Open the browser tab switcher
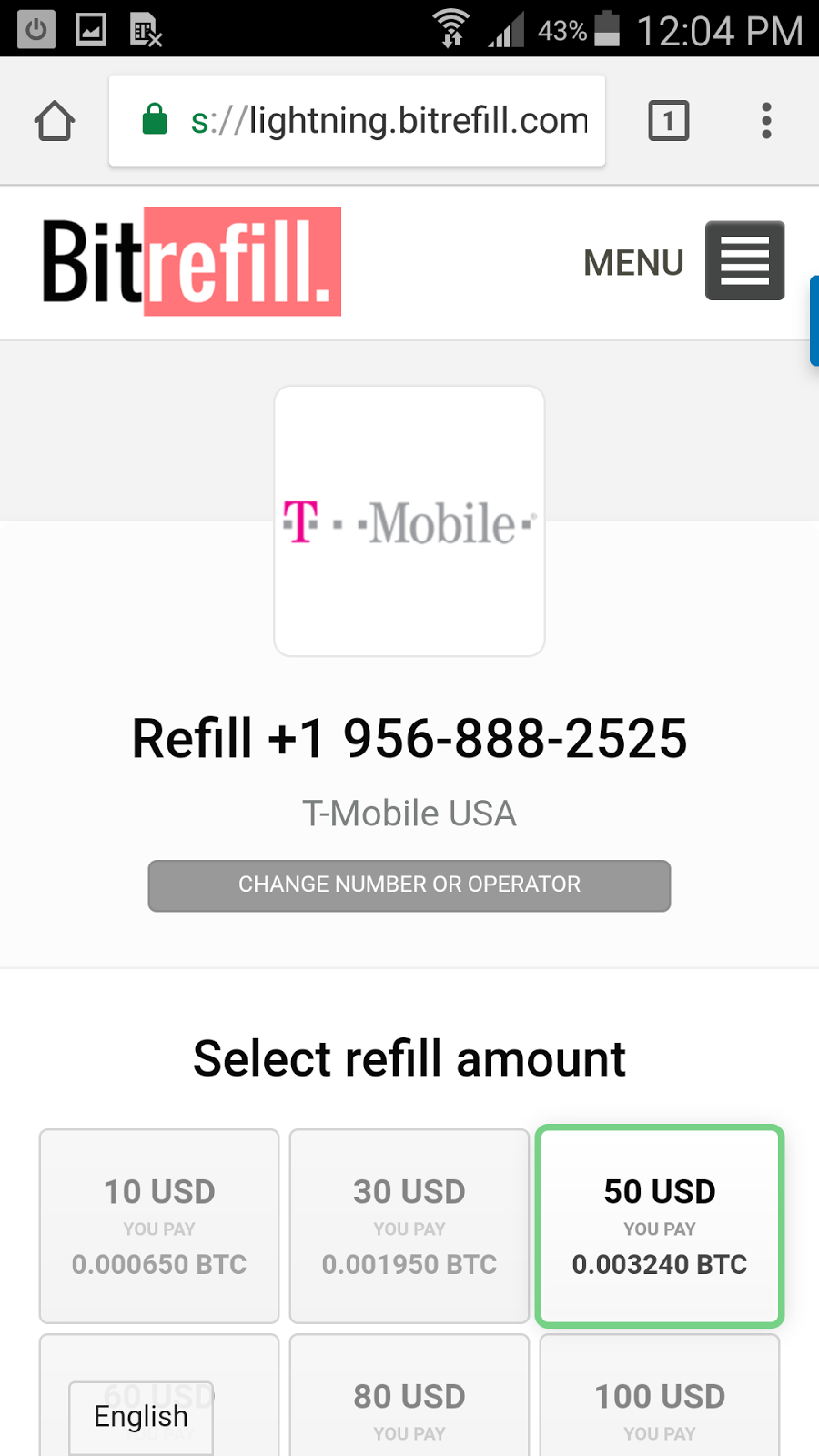This screenshot has height=1456, width=819. (x=669, y=121)
